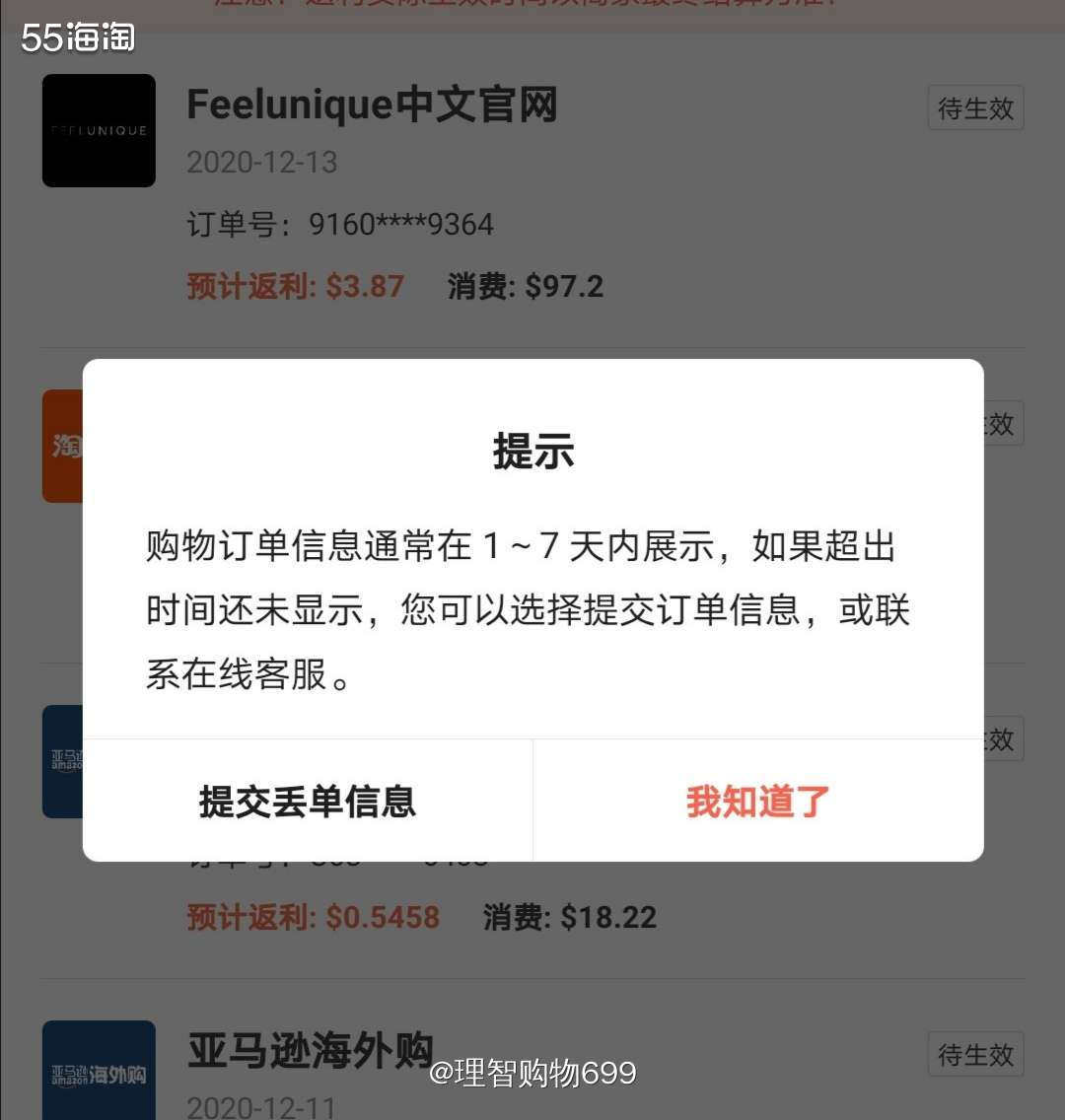1065x1120 pixels.
Task: Tap 提交丢单信息 to submit missing order
Action: pyautogui.click(x=307, y=801)
